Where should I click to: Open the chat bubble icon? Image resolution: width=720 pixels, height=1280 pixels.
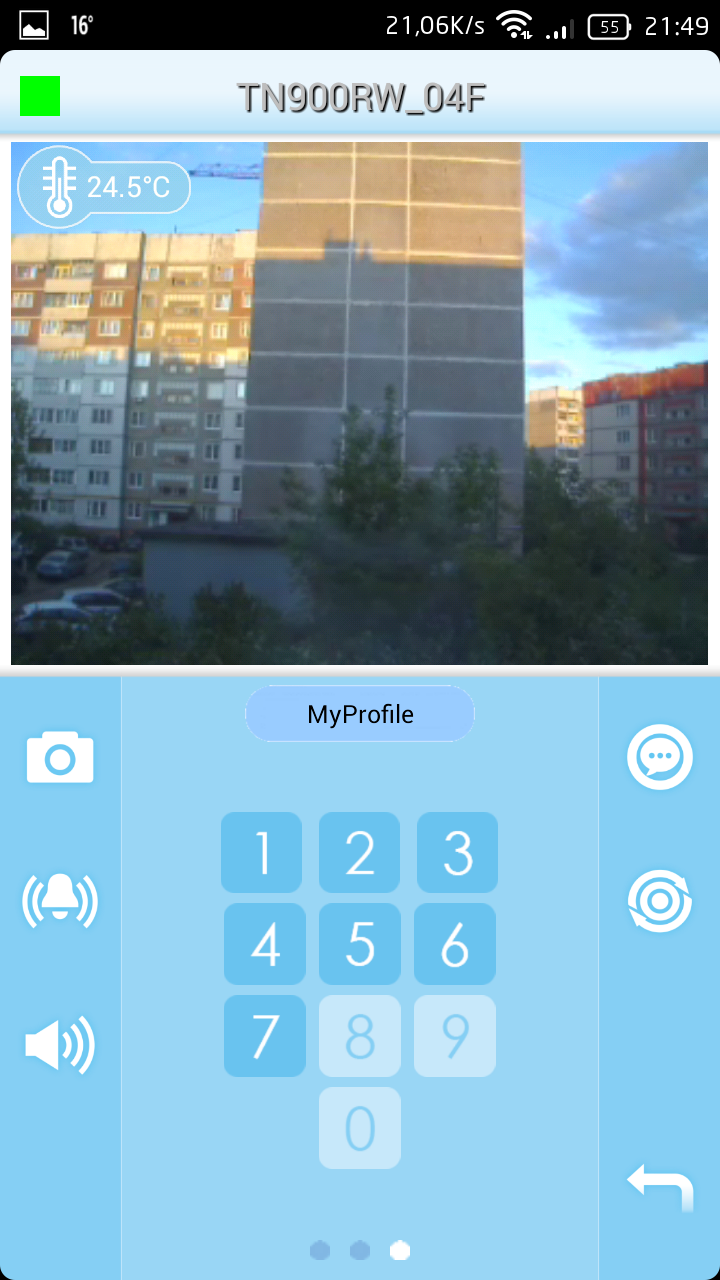click(660, 758)
